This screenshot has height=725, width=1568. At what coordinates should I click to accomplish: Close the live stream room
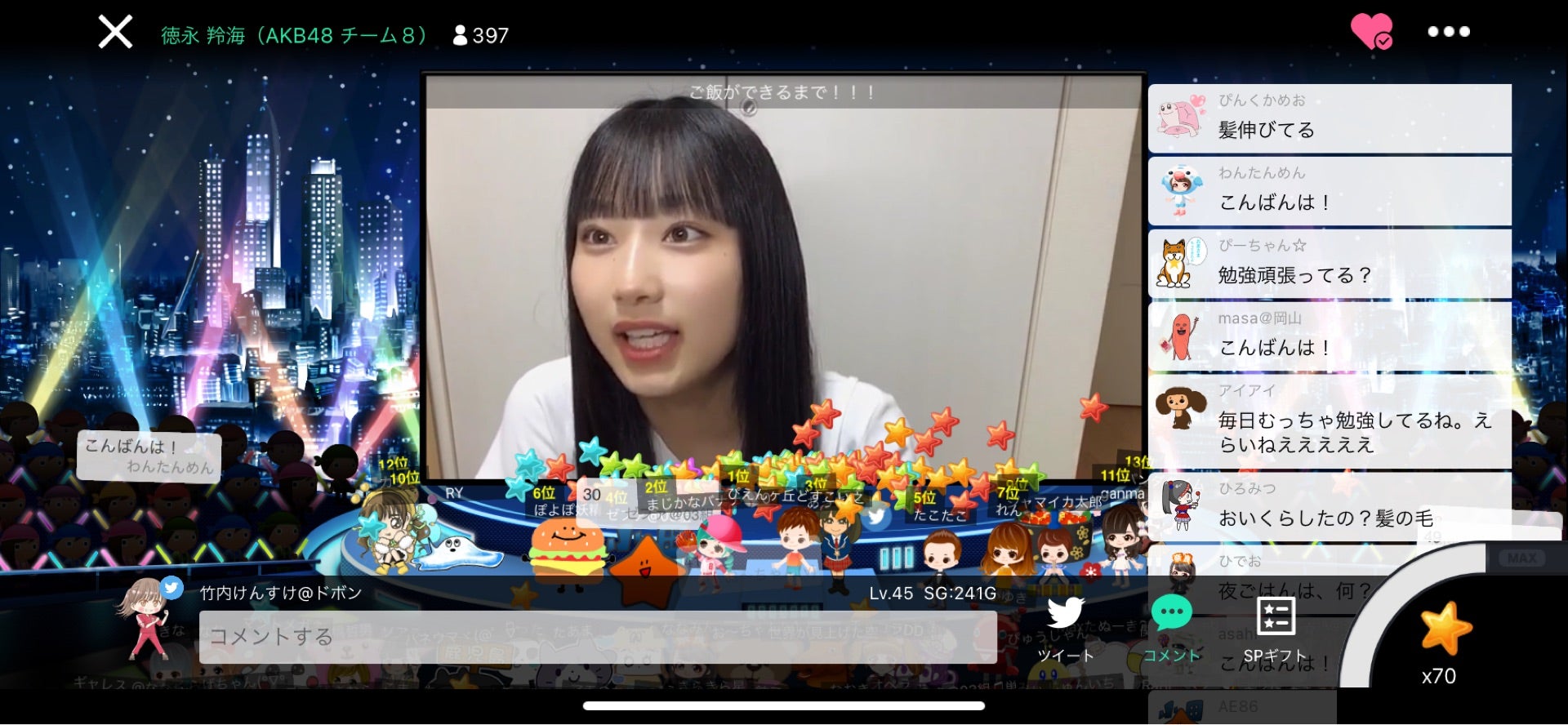click(x=115, y=33)
